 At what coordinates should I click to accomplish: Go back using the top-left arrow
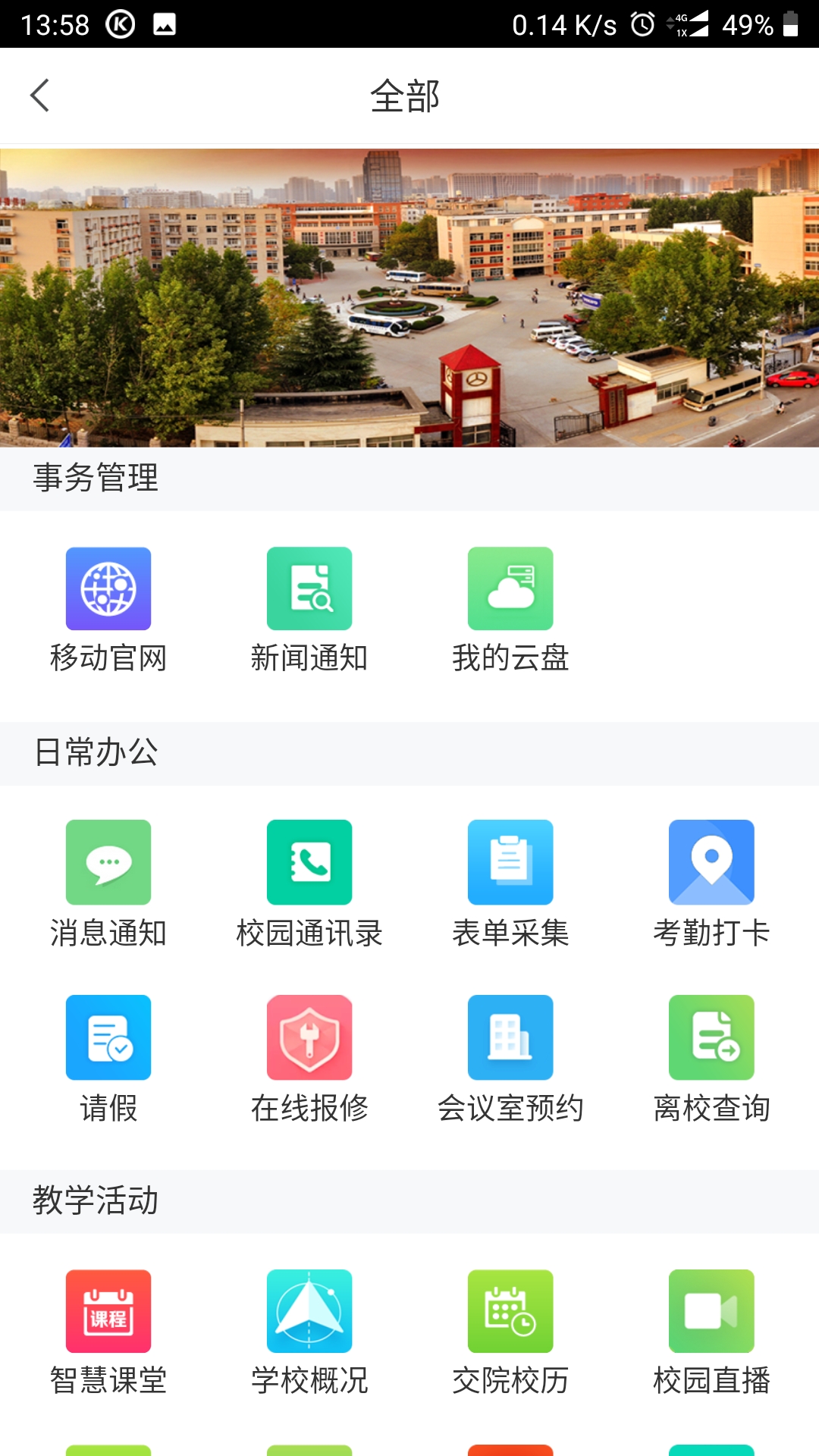39,96
